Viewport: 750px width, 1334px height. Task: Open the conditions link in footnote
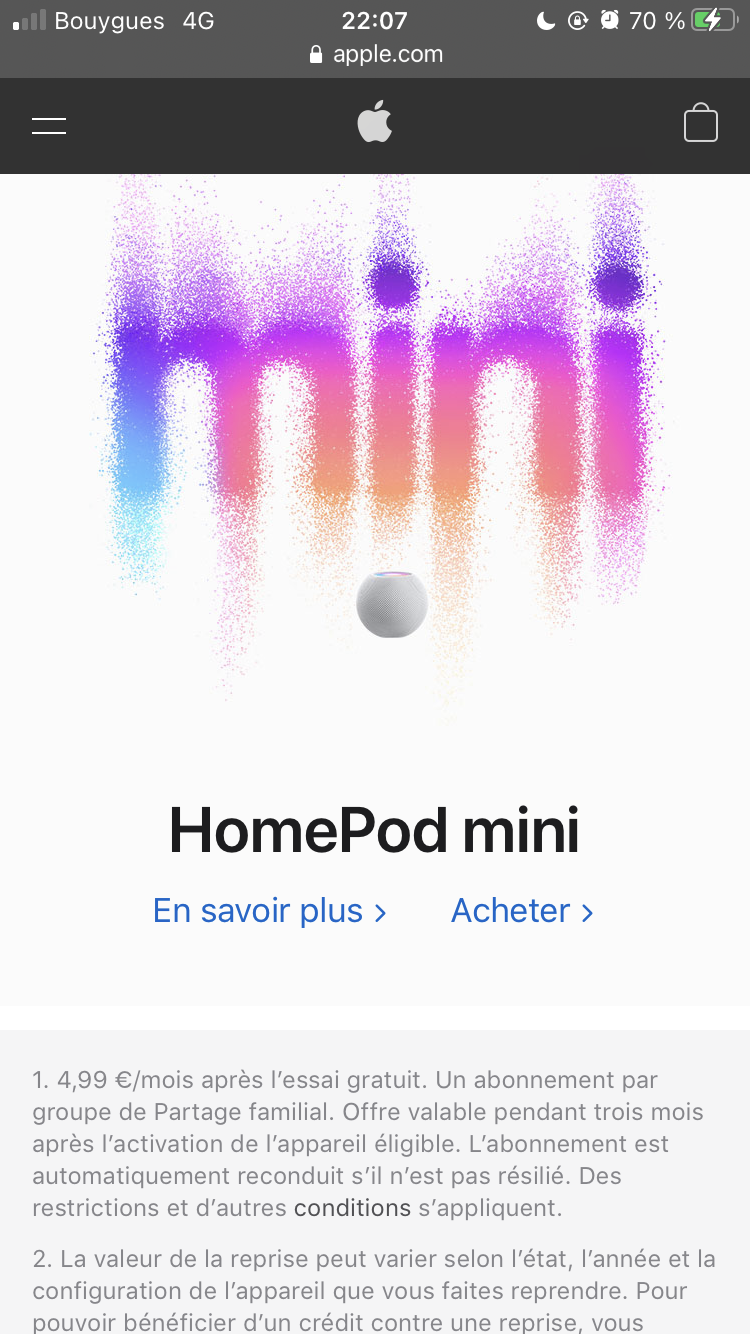(352, 1208)
